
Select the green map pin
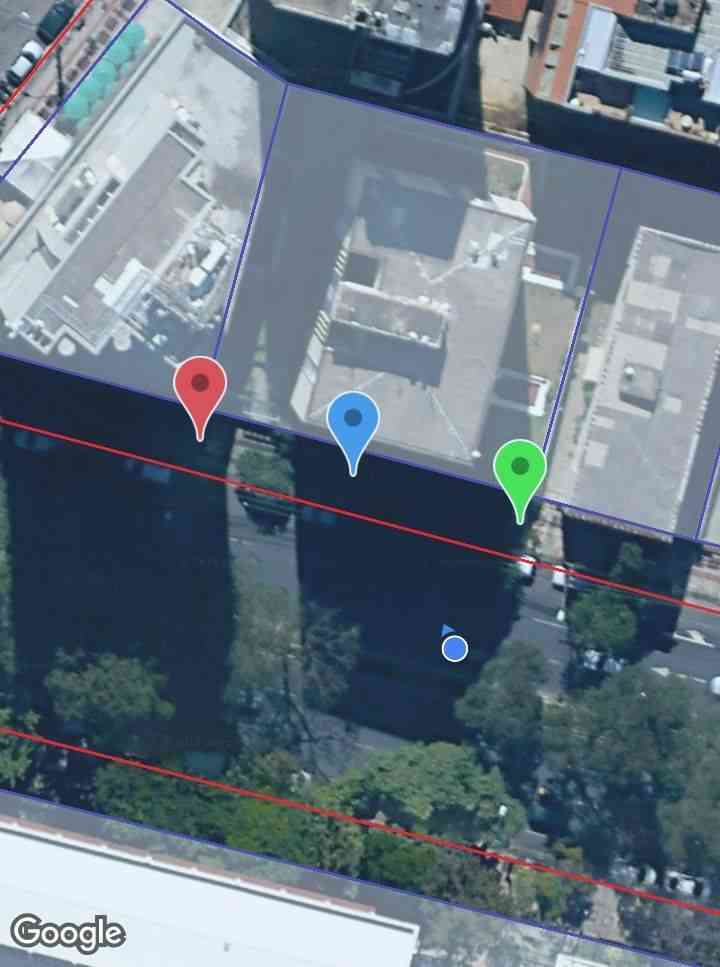click(x=520, y=469)
